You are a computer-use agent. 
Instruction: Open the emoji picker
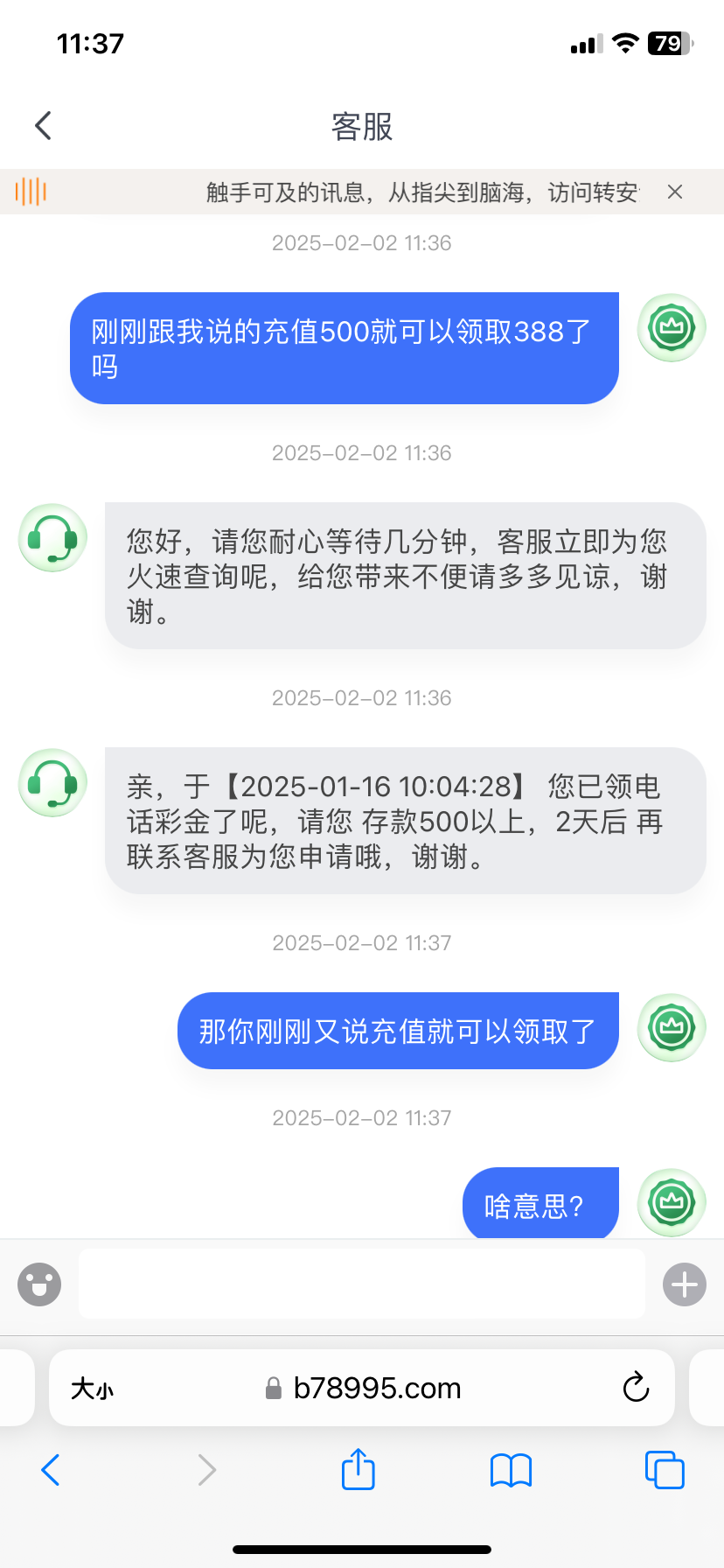pos(39,1284)
